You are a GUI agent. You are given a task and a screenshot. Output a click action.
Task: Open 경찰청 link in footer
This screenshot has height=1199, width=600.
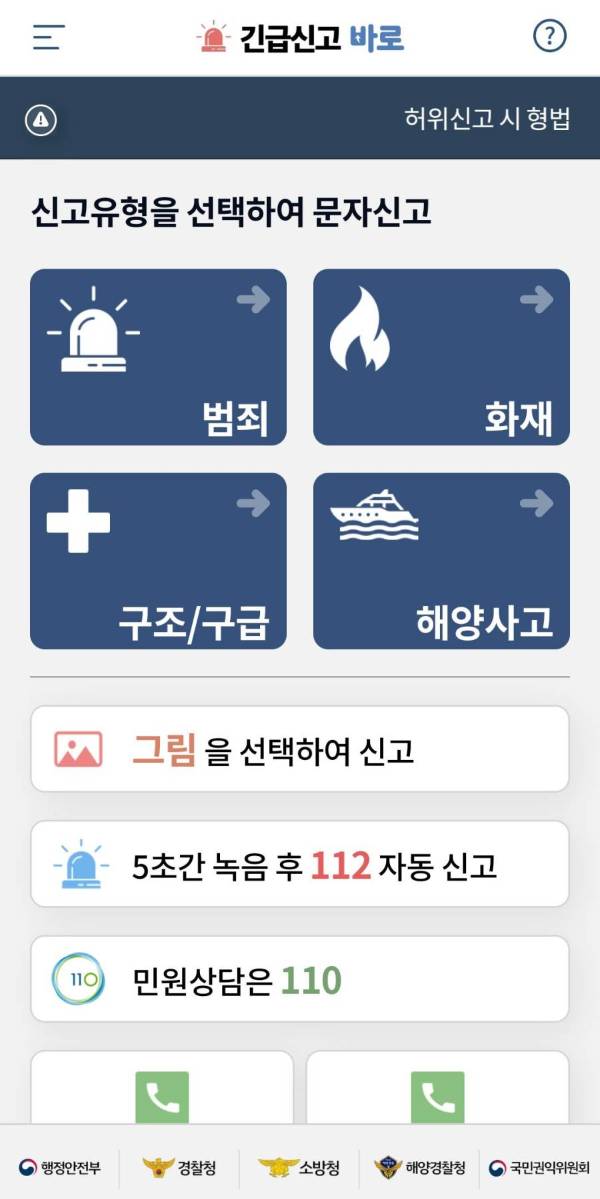180,1168
